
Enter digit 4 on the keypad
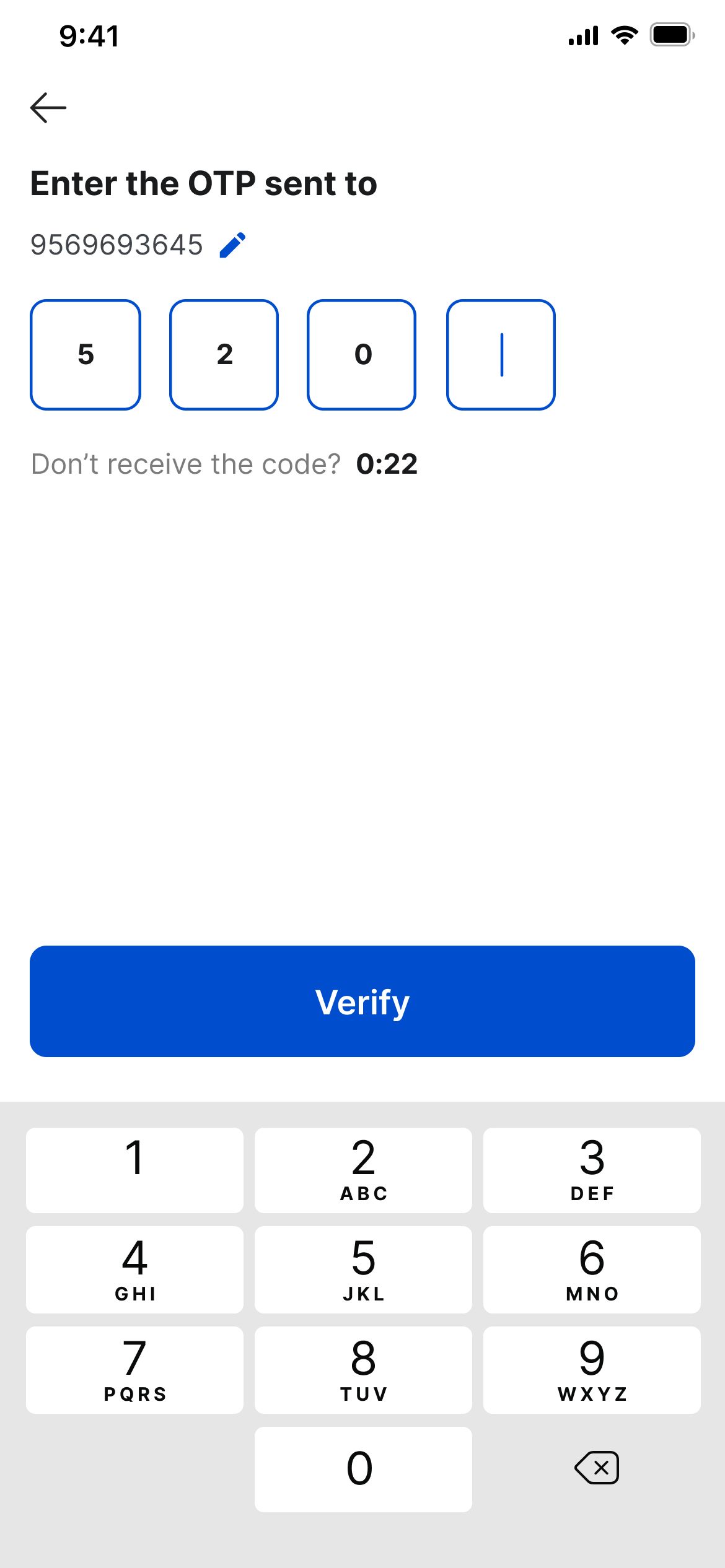click(x=134, y=1270)
